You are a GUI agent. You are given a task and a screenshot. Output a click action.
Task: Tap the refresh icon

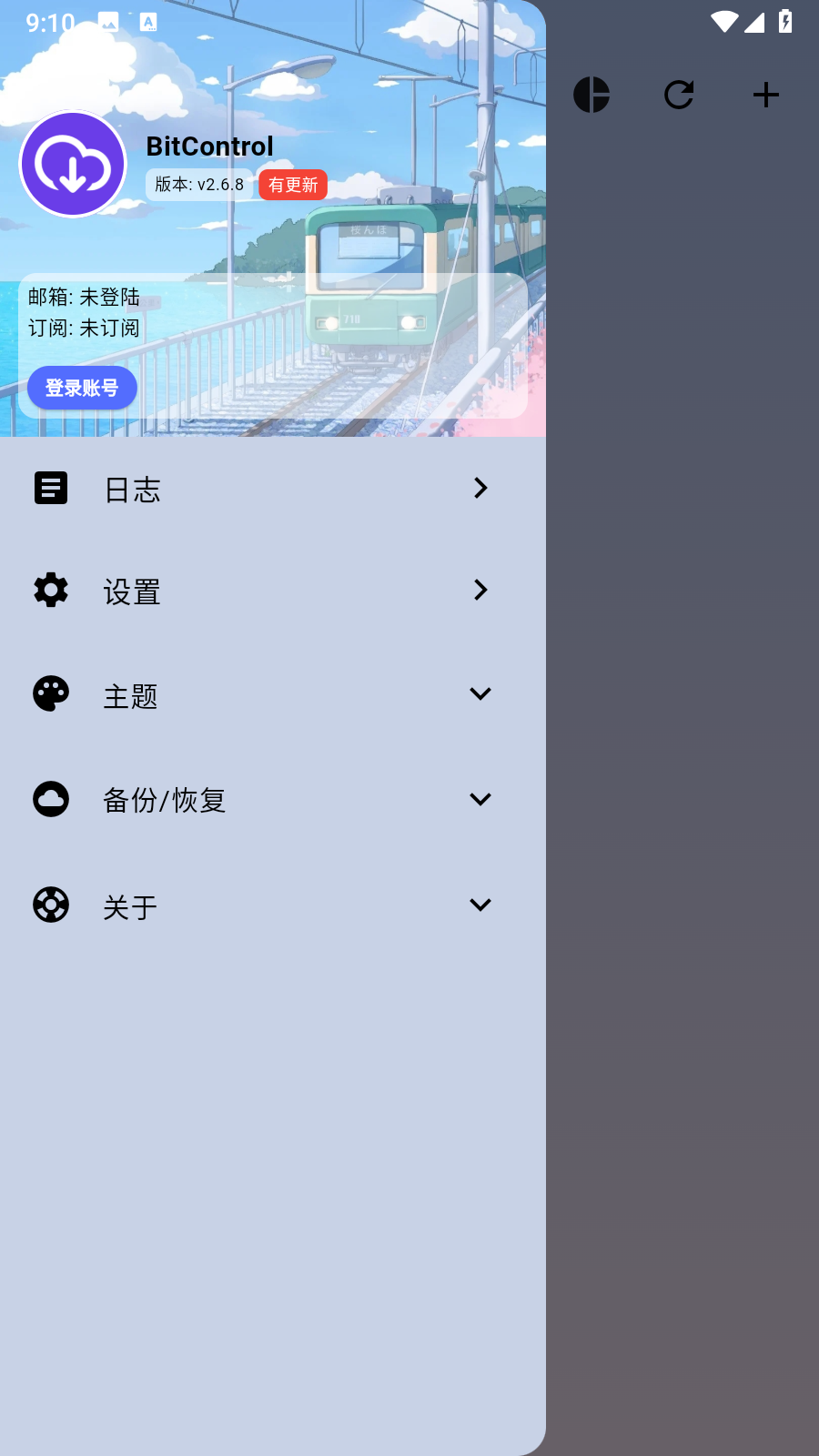coord(679,95)
